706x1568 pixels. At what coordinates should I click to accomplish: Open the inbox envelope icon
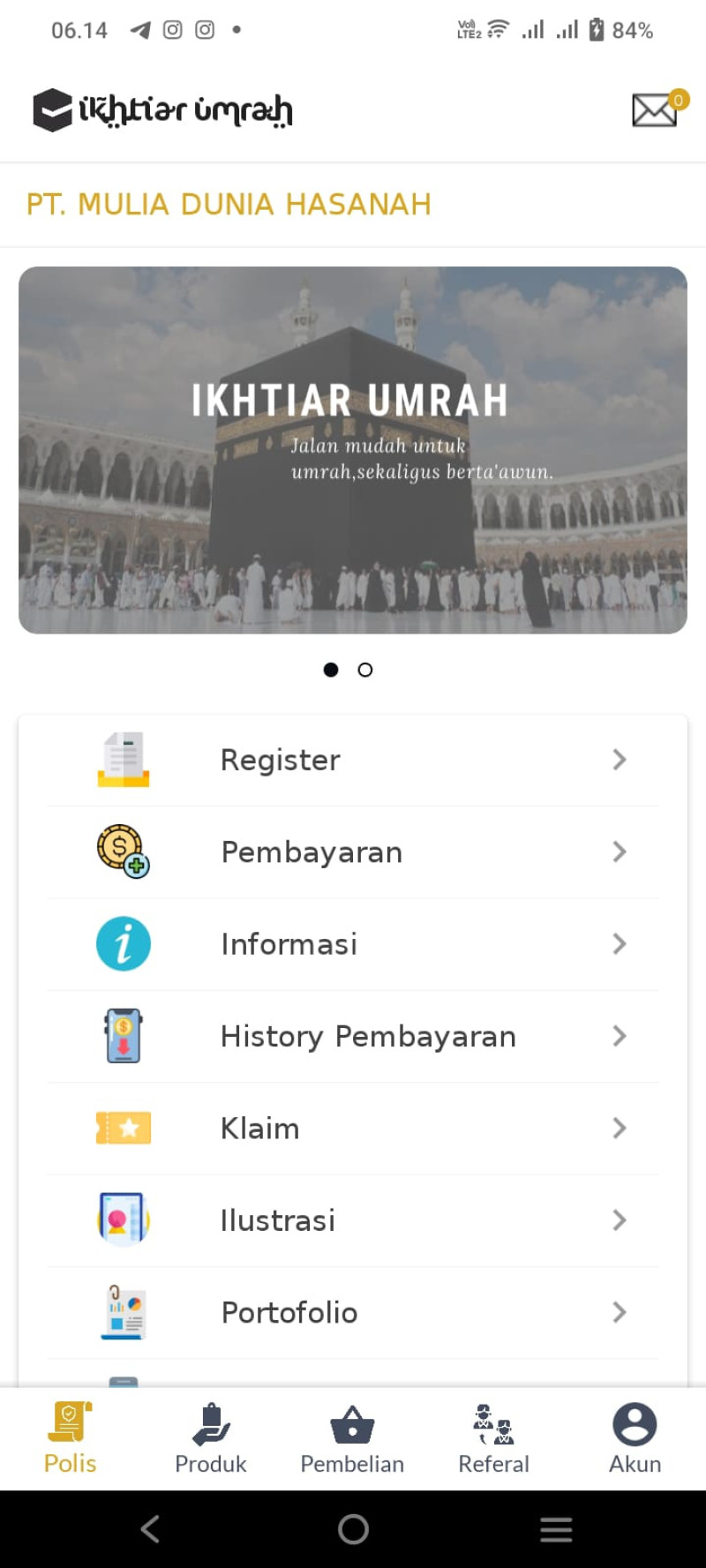point(655,110)
